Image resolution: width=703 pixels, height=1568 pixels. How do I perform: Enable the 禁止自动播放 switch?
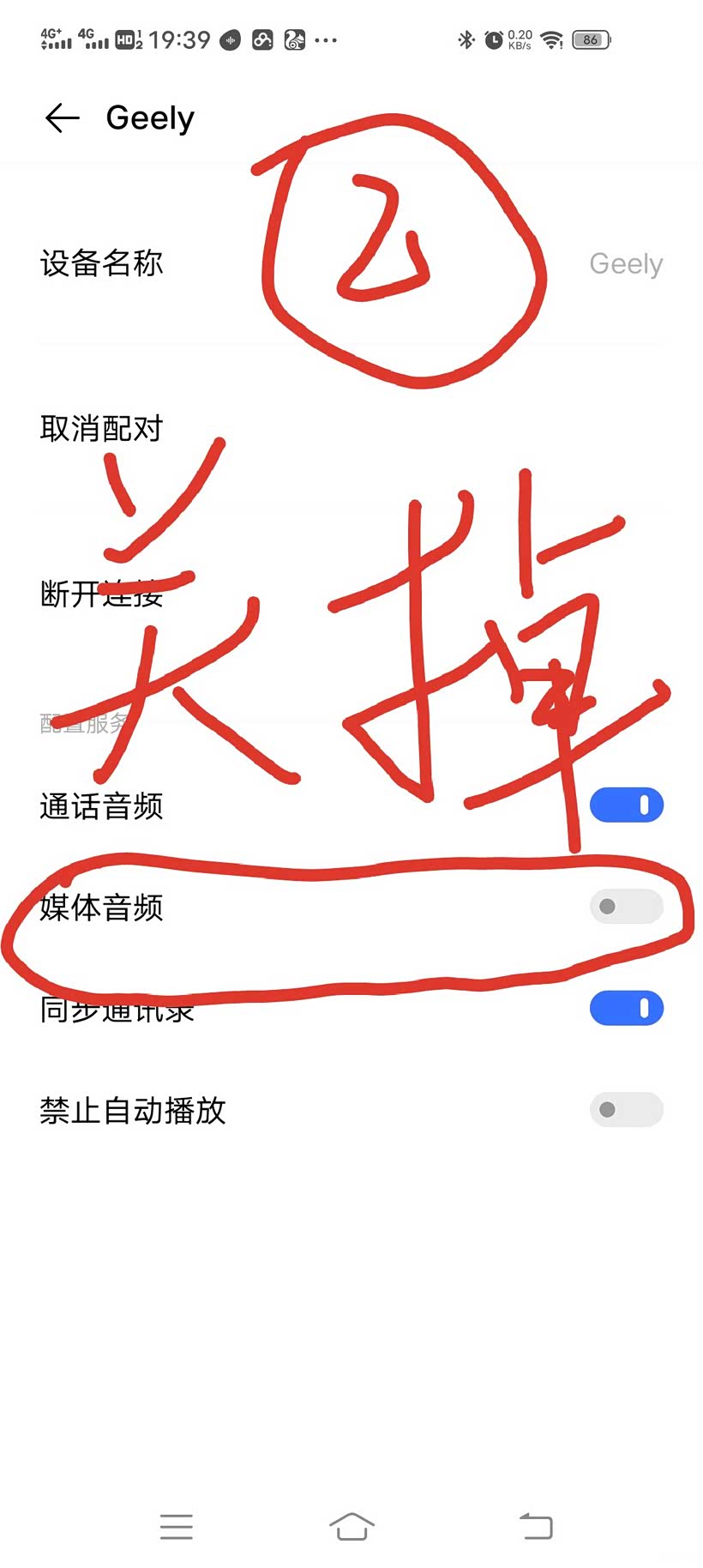(627, 1109)
